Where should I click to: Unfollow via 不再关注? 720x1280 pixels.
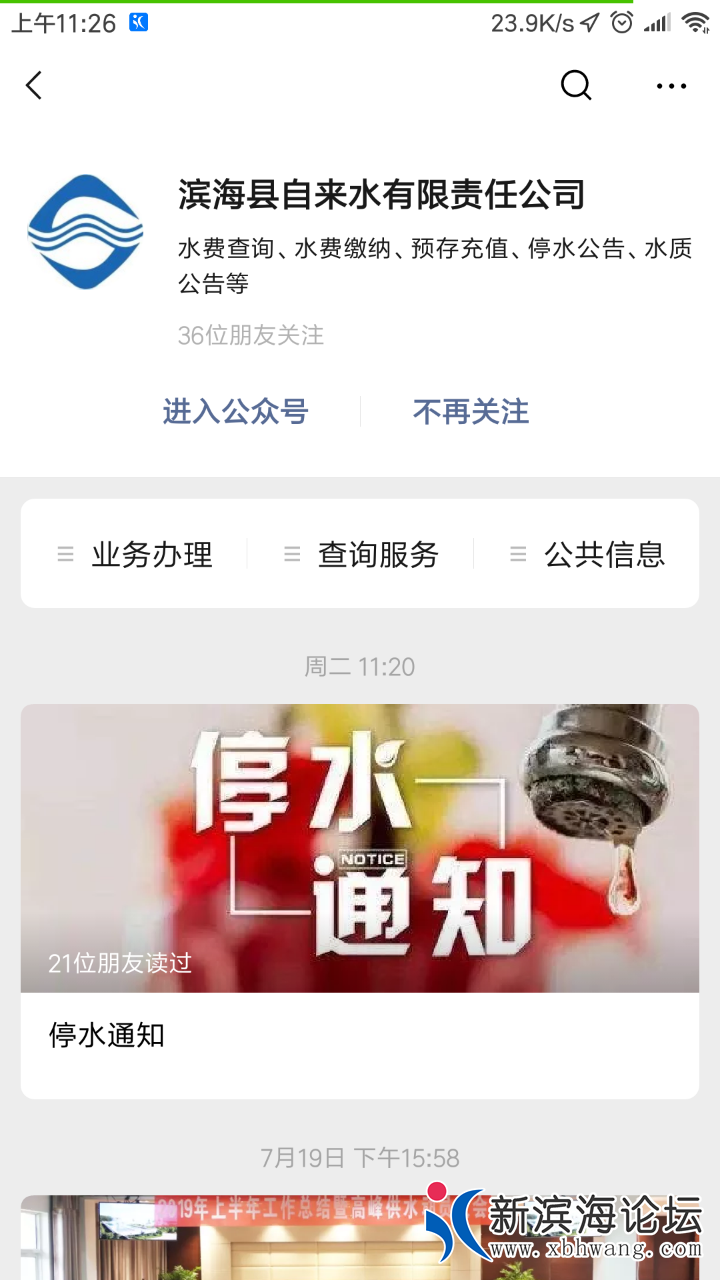[471, 412]
